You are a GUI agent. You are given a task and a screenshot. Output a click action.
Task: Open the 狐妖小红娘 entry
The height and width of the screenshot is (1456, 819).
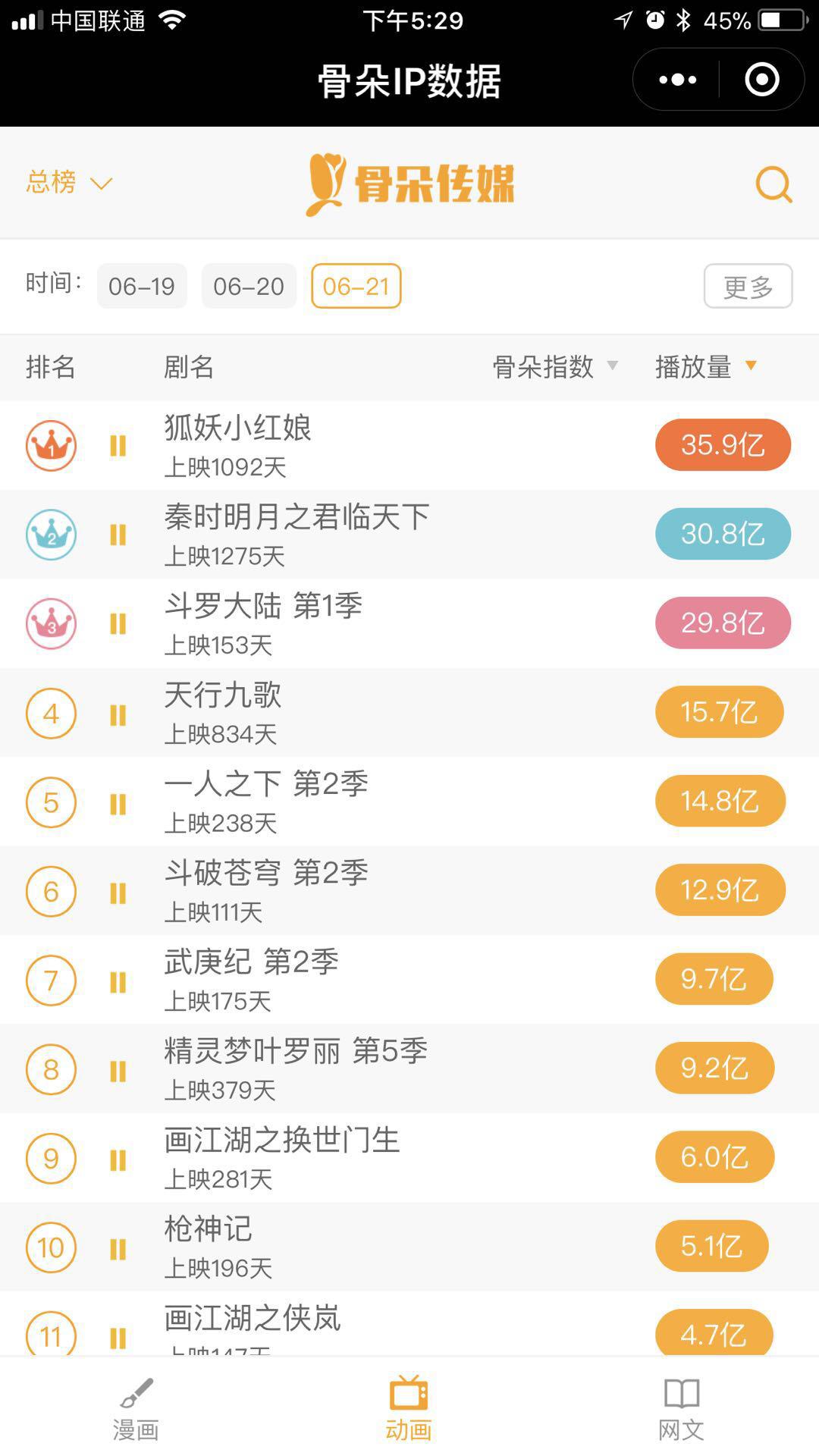(x=409, y=445)
